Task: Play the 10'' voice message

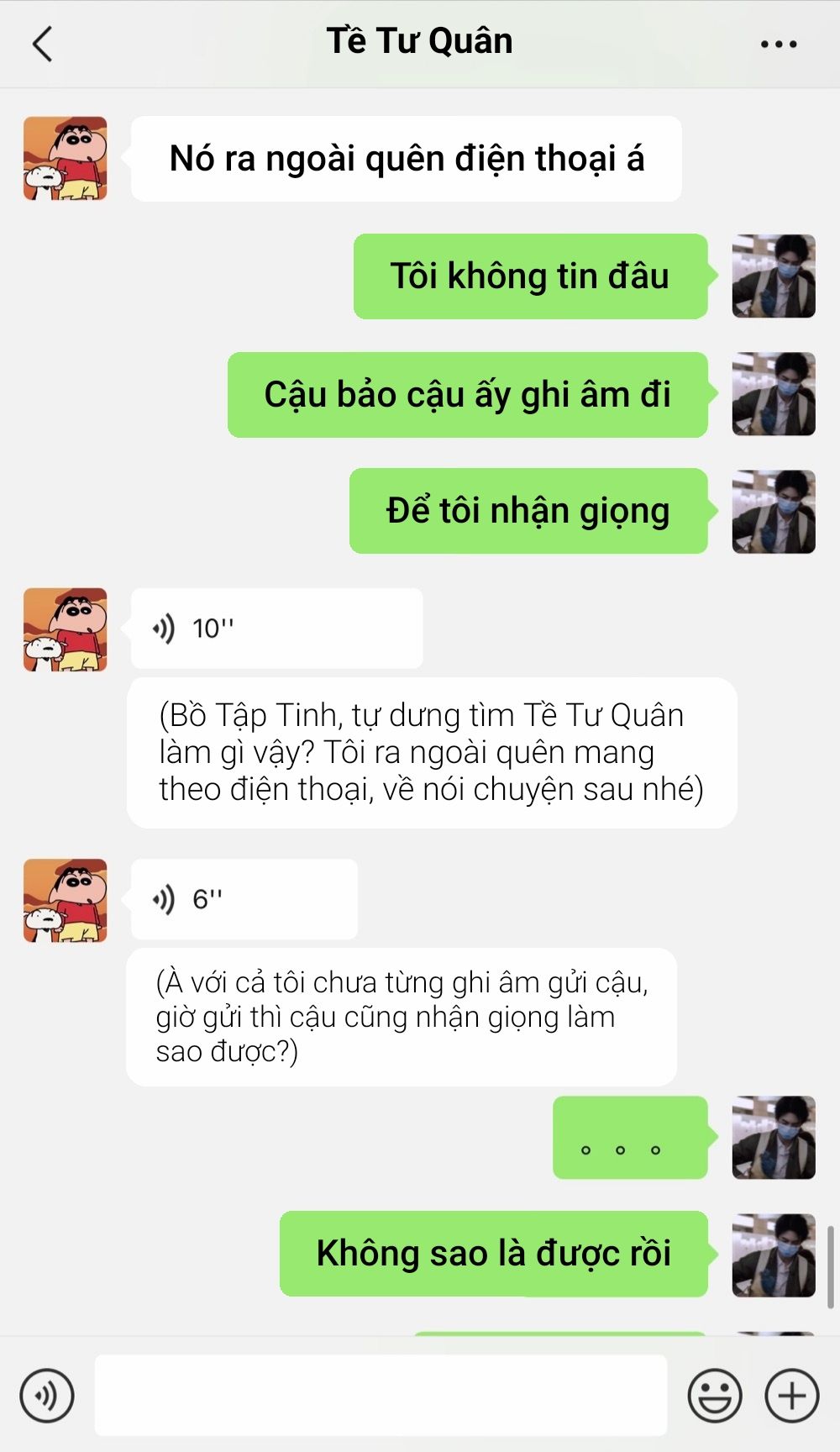Action: pyautogui.click(x=276, y=628)
